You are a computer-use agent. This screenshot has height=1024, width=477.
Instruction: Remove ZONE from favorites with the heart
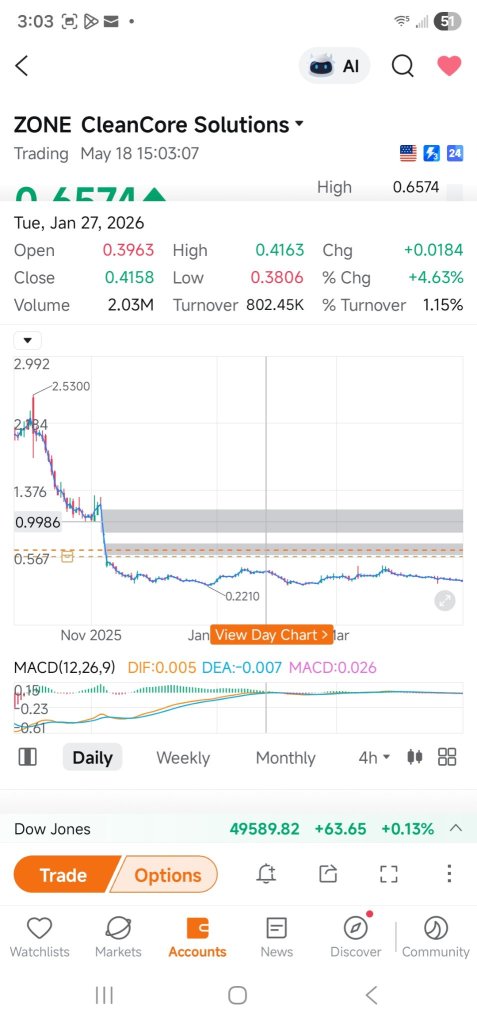pos(449,66)
